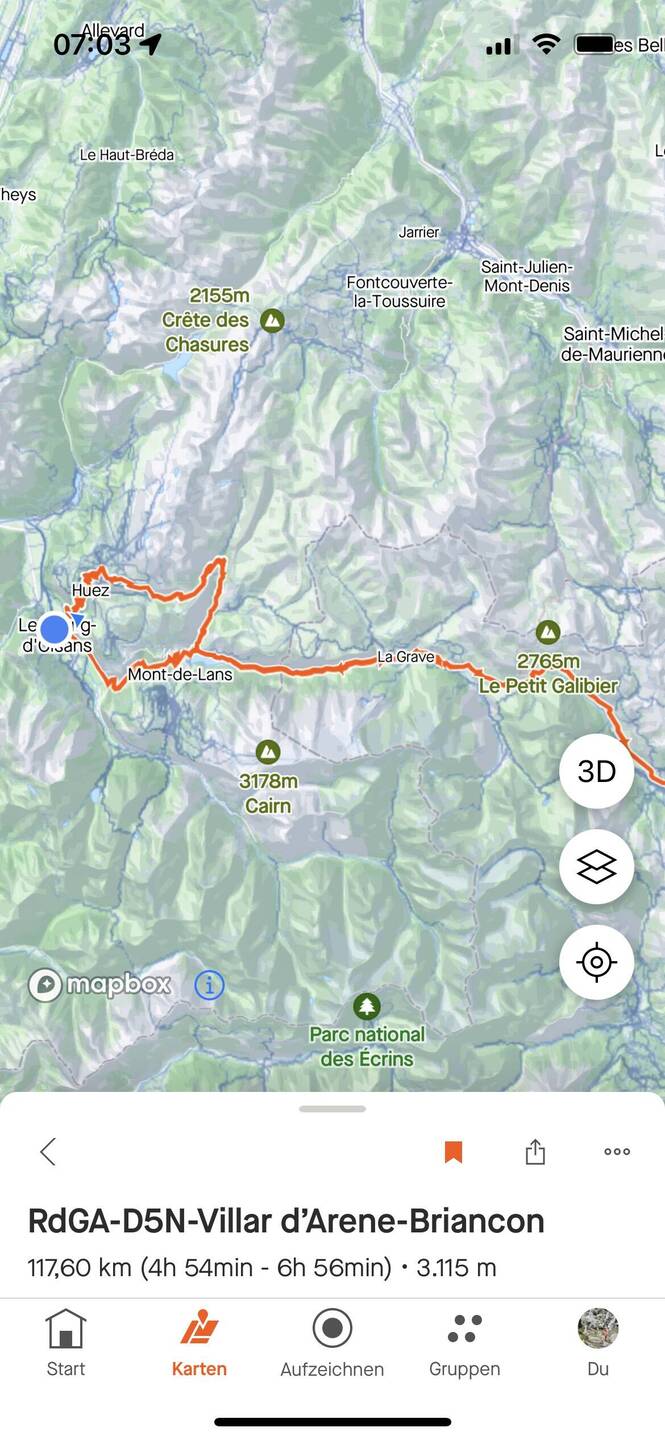The image size is (665, 1440).
Task: Open Mapbox attribution info icon
Action: click(x=209, y=985)
